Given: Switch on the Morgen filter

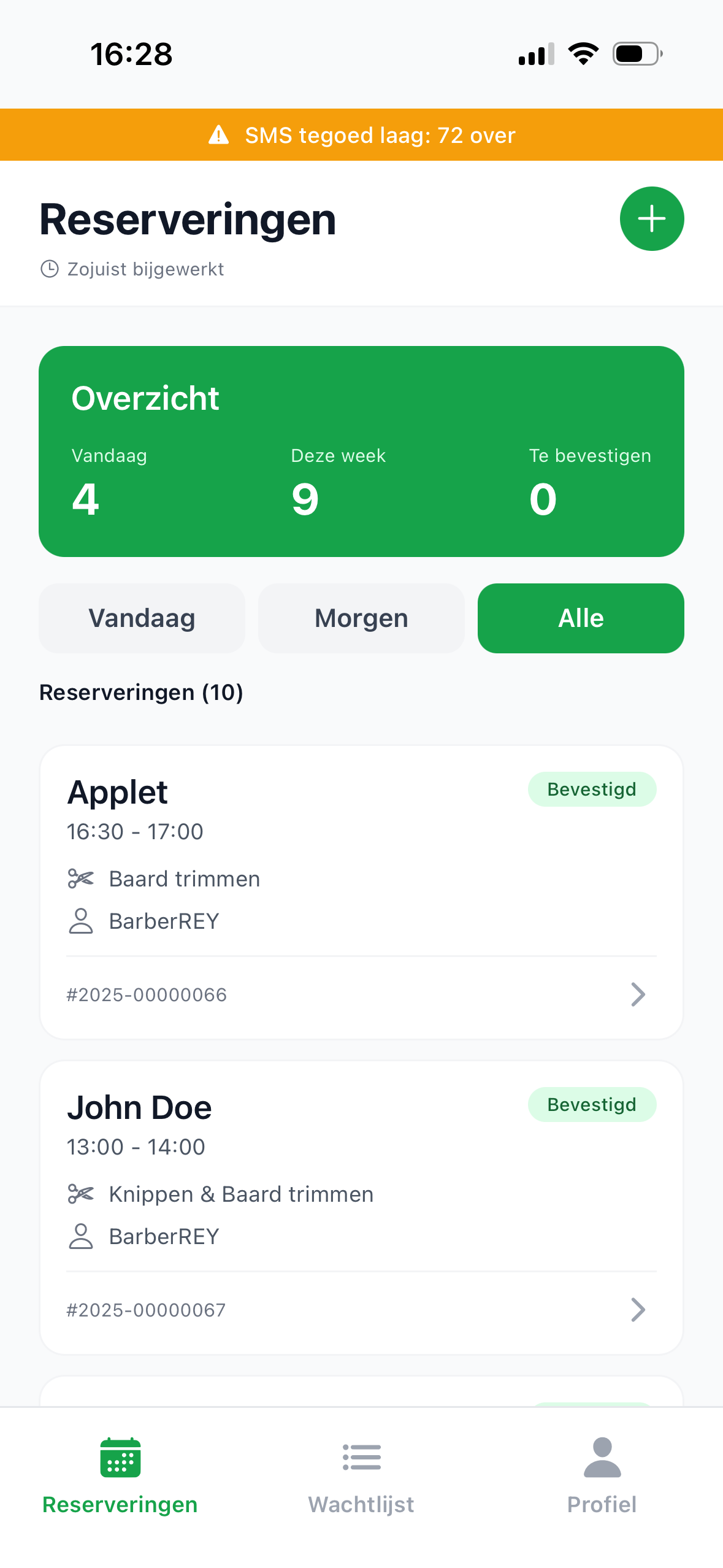Looking at the screenshot, I should pos(361,618).
